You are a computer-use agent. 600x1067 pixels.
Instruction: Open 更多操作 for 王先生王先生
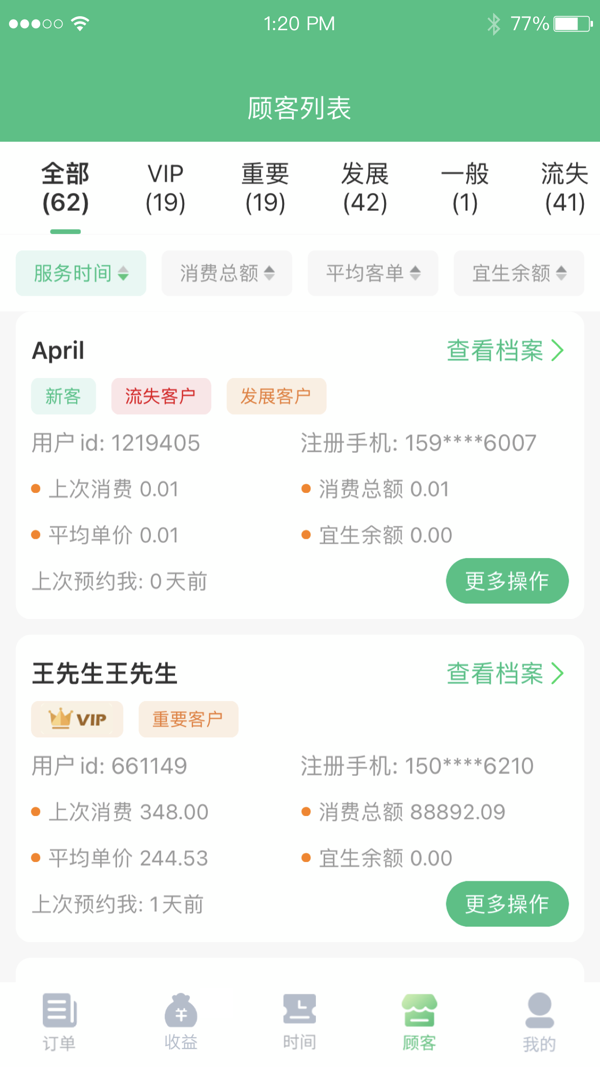tap(507, 904)
